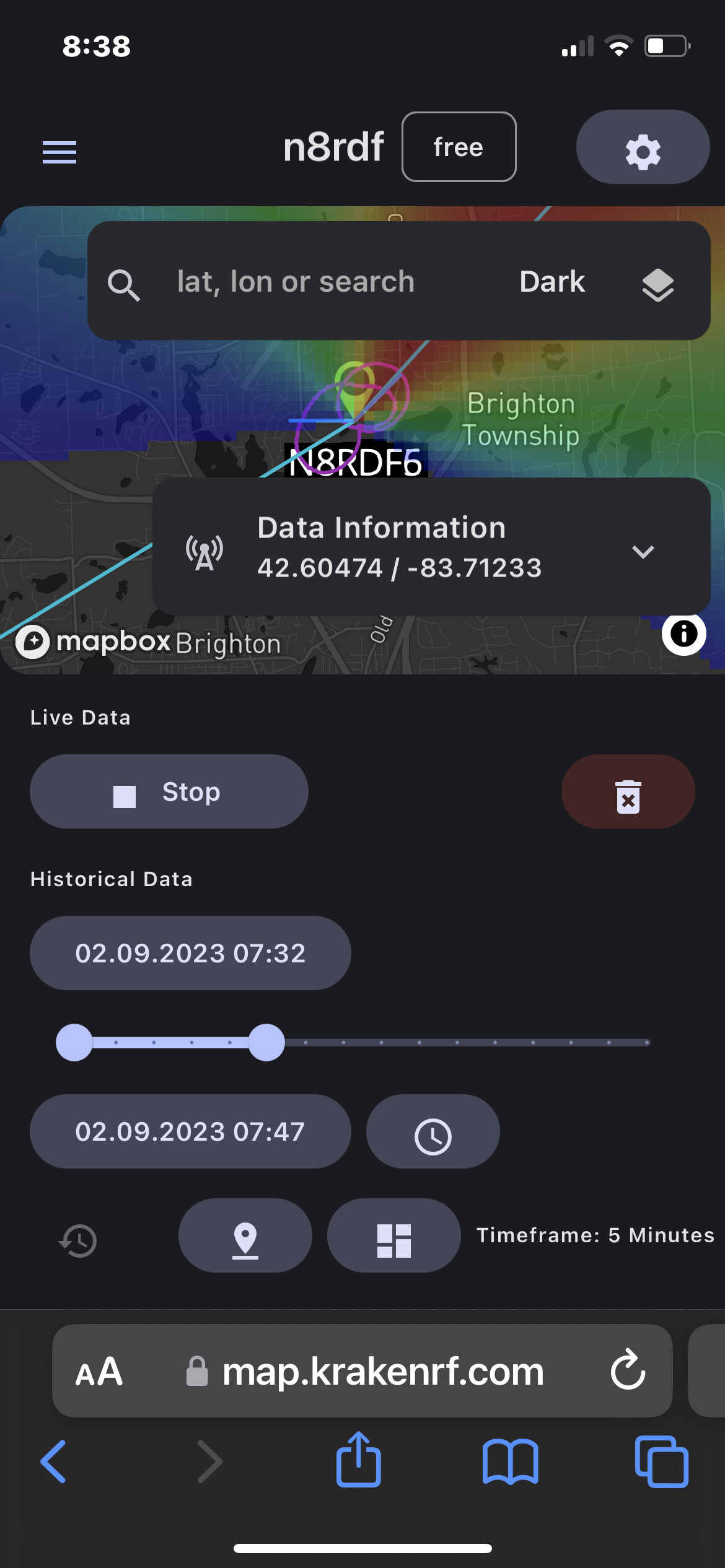Screen dimensions: 725x1568
Task: Reload the map.krakenrf.com page
Action: (628, 1370)
